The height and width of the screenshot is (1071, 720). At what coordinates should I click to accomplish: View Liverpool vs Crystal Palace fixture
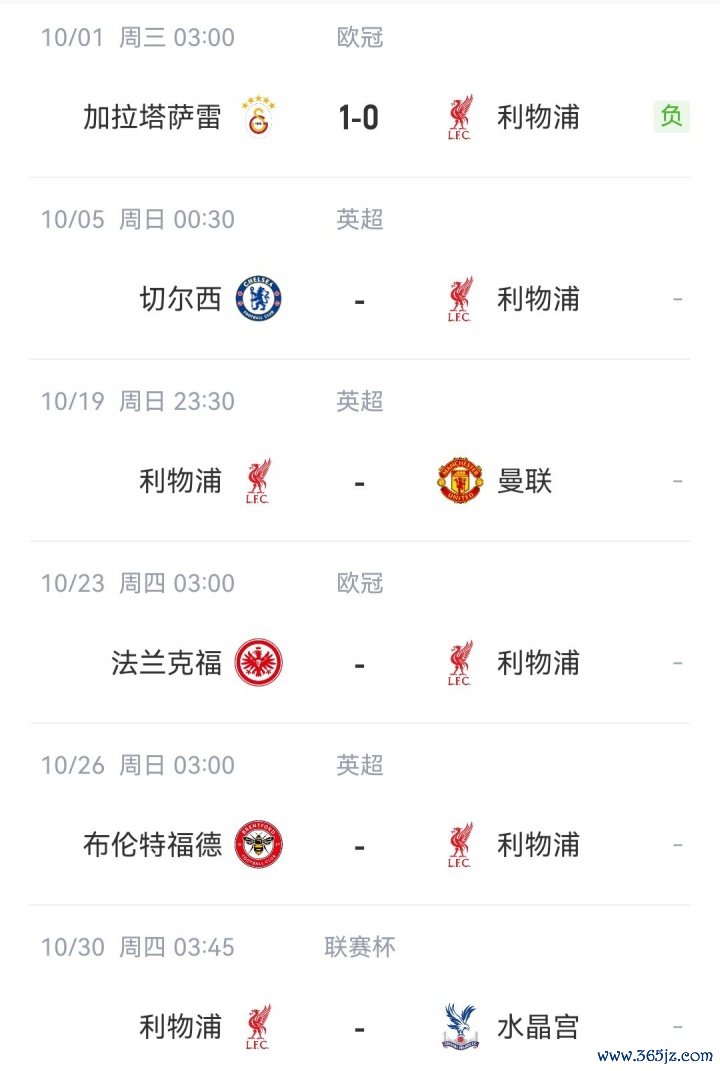point(359,1027)
